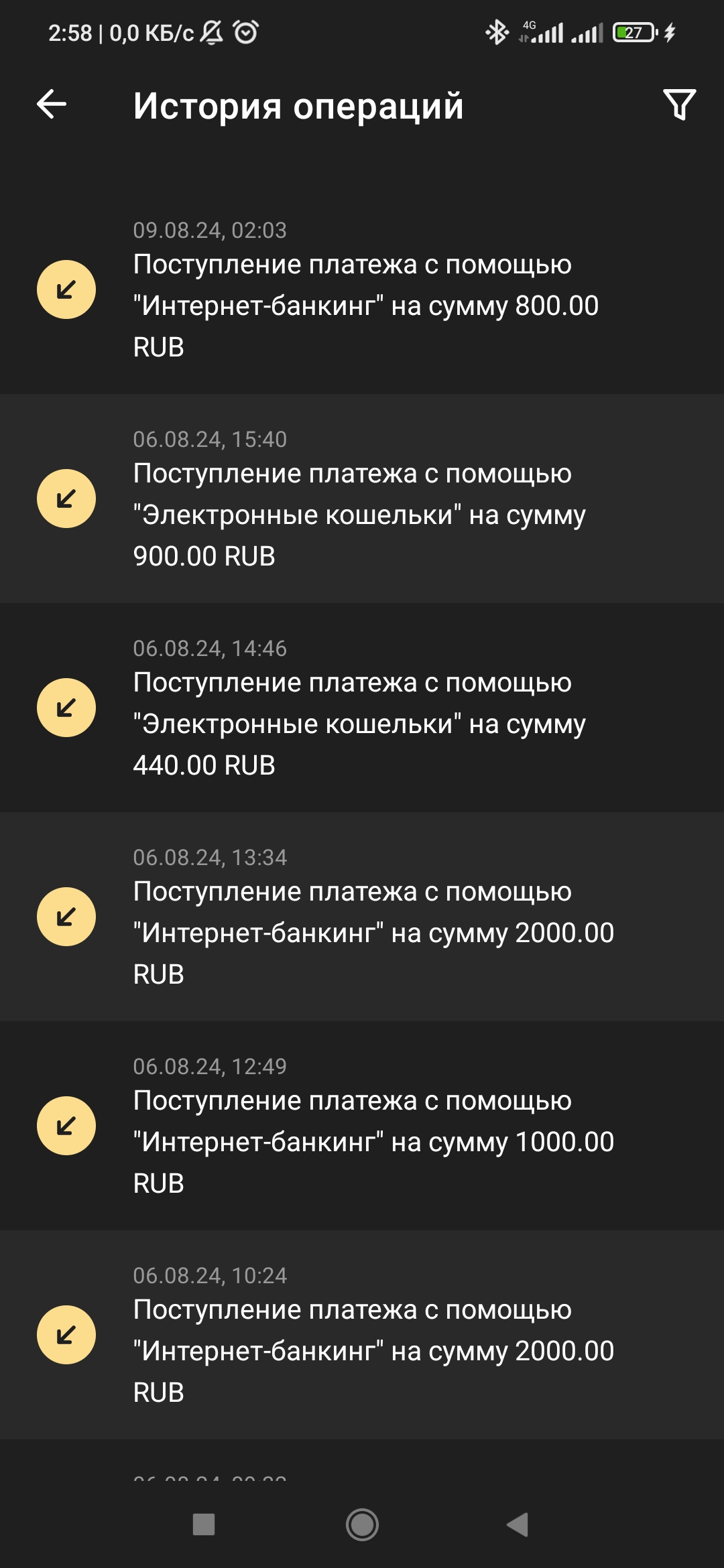Open the 06.08.24 15:40 payment of 900.00 RUB
This screenshot has height=1568, width=724.
click(362, 499)
